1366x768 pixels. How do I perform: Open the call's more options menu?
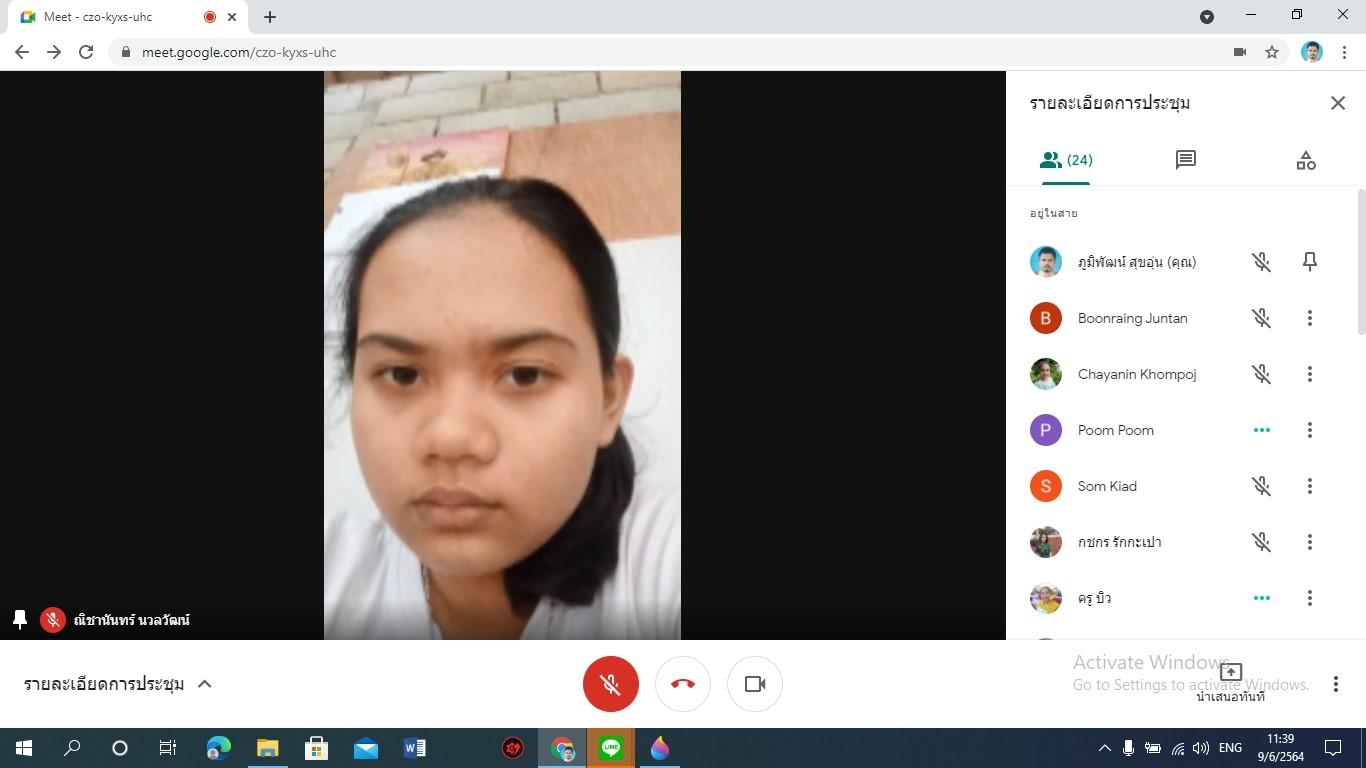click(x=1336, y=684)
